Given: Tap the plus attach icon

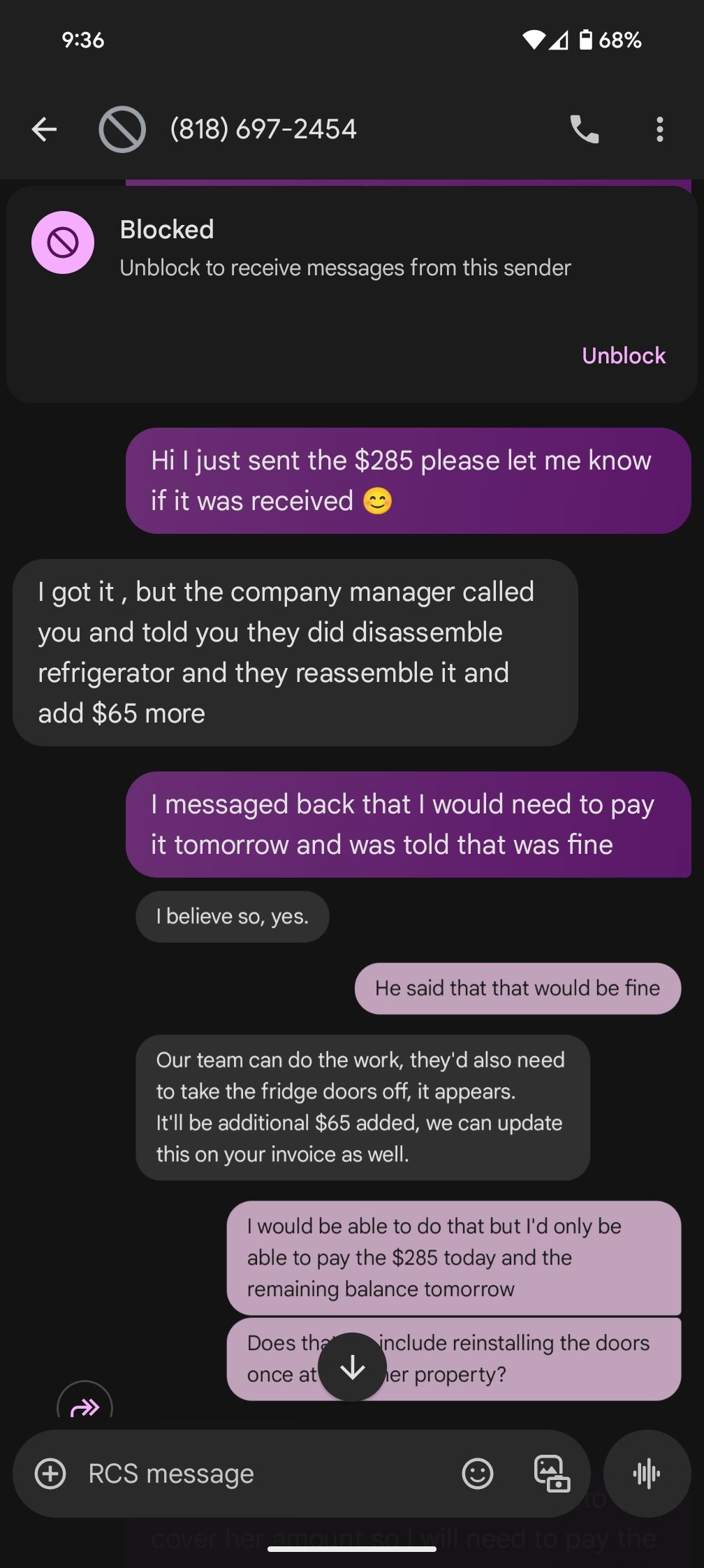Looking at the screenshot, I should tap(50, 1474).
